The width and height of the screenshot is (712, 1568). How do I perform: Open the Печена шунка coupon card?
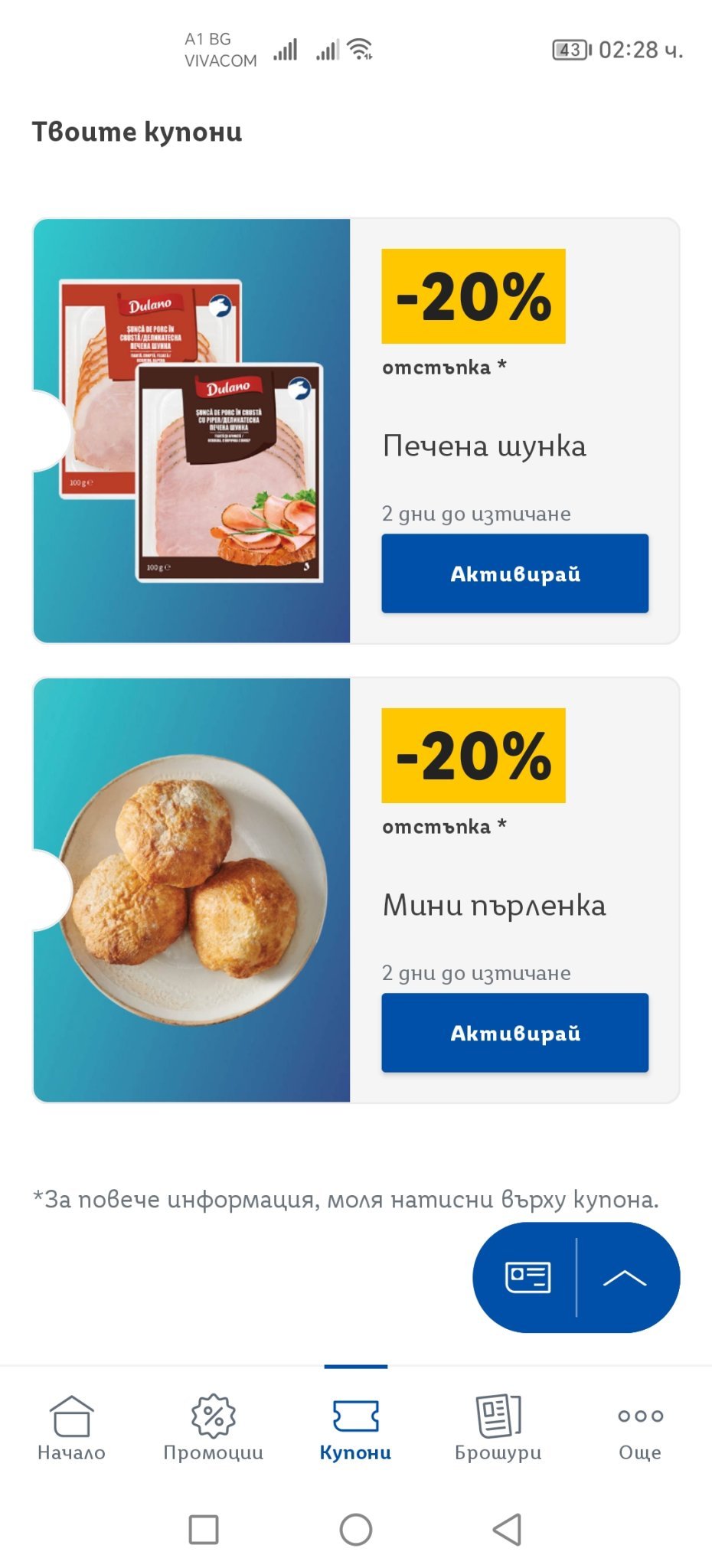pos(191,431)
